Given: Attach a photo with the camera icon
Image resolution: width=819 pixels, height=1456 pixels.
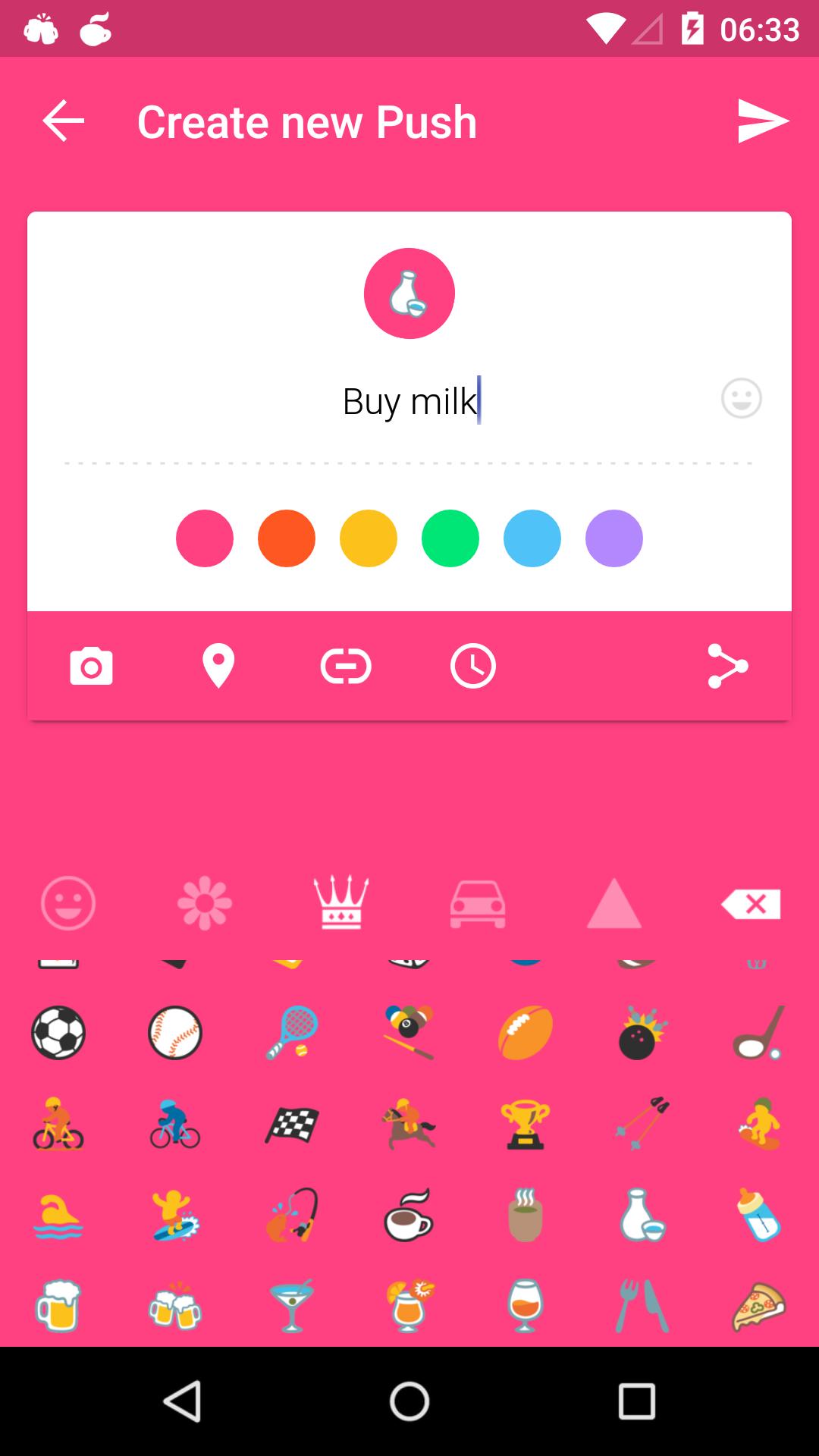Looking at the screenshot, I should tap(91, 667).
